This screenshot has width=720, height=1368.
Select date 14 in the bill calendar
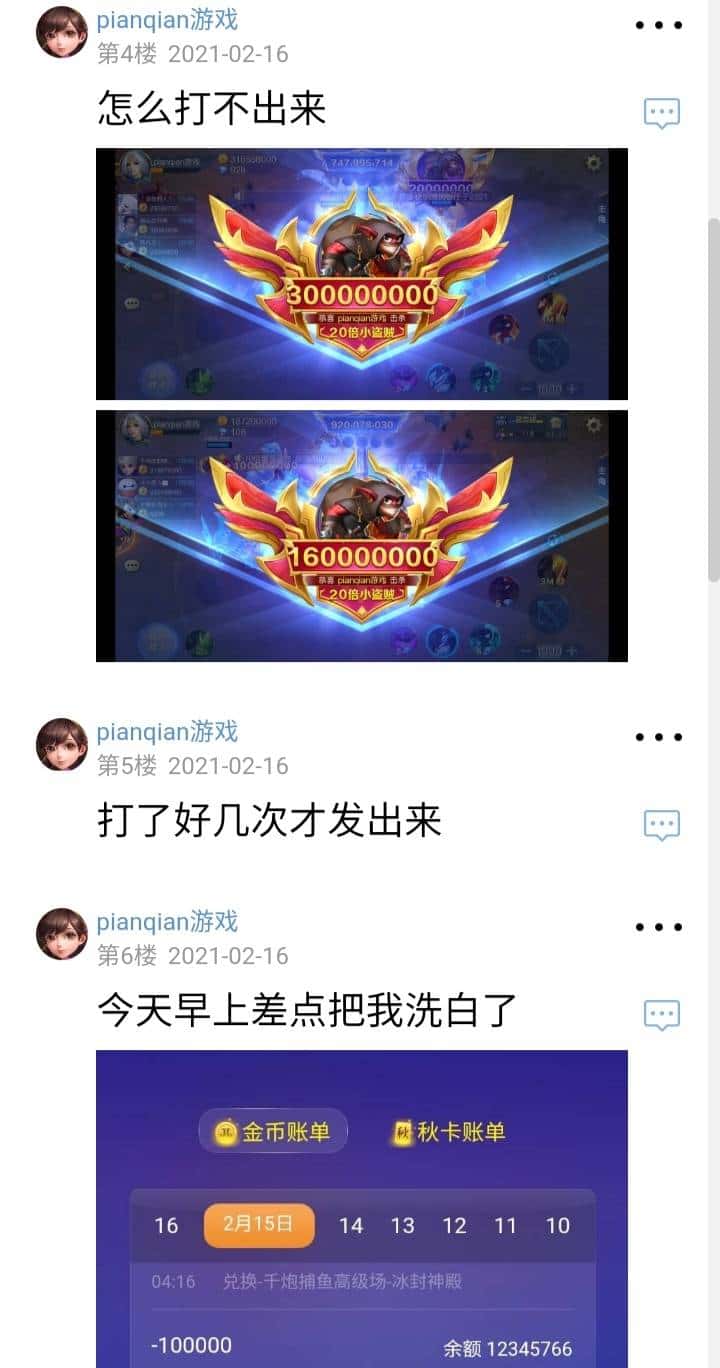[x=351, y=1224]
